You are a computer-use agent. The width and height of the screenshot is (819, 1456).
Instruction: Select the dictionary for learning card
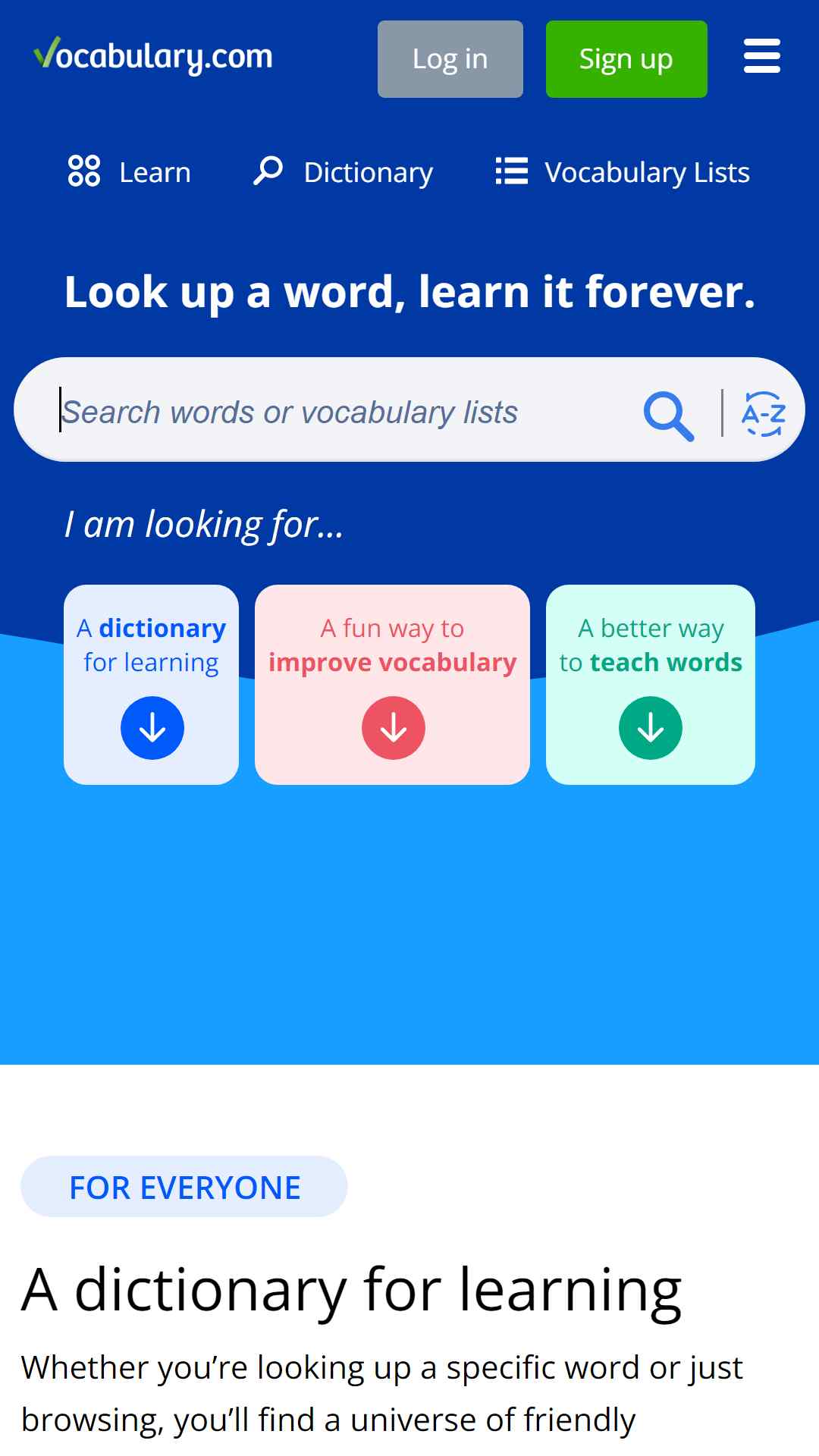click(x=152, y=685)
